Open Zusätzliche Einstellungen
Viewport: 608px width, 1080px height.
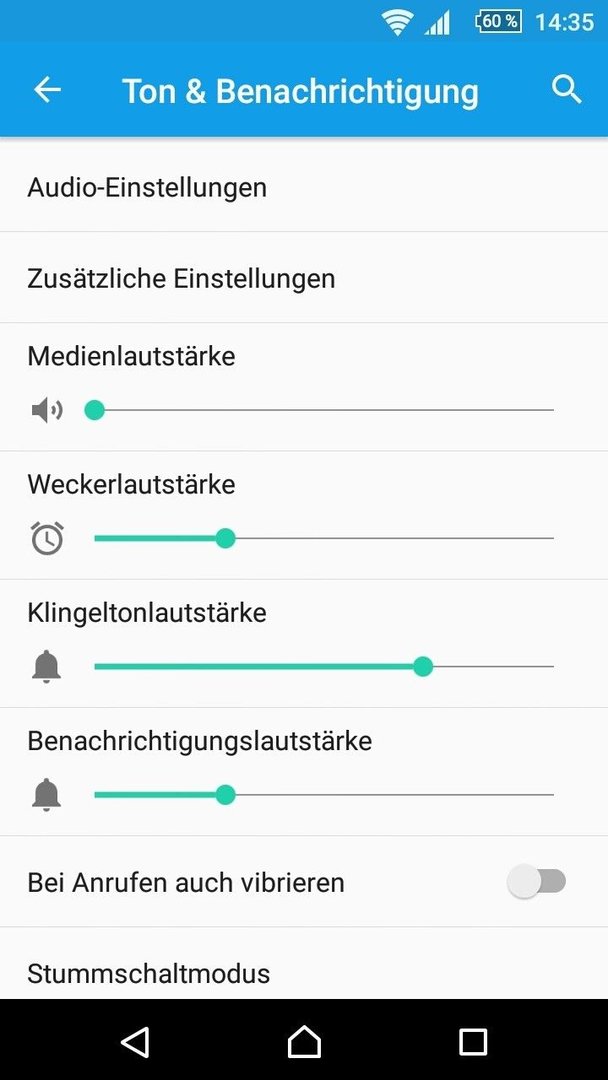click(304, 278)
